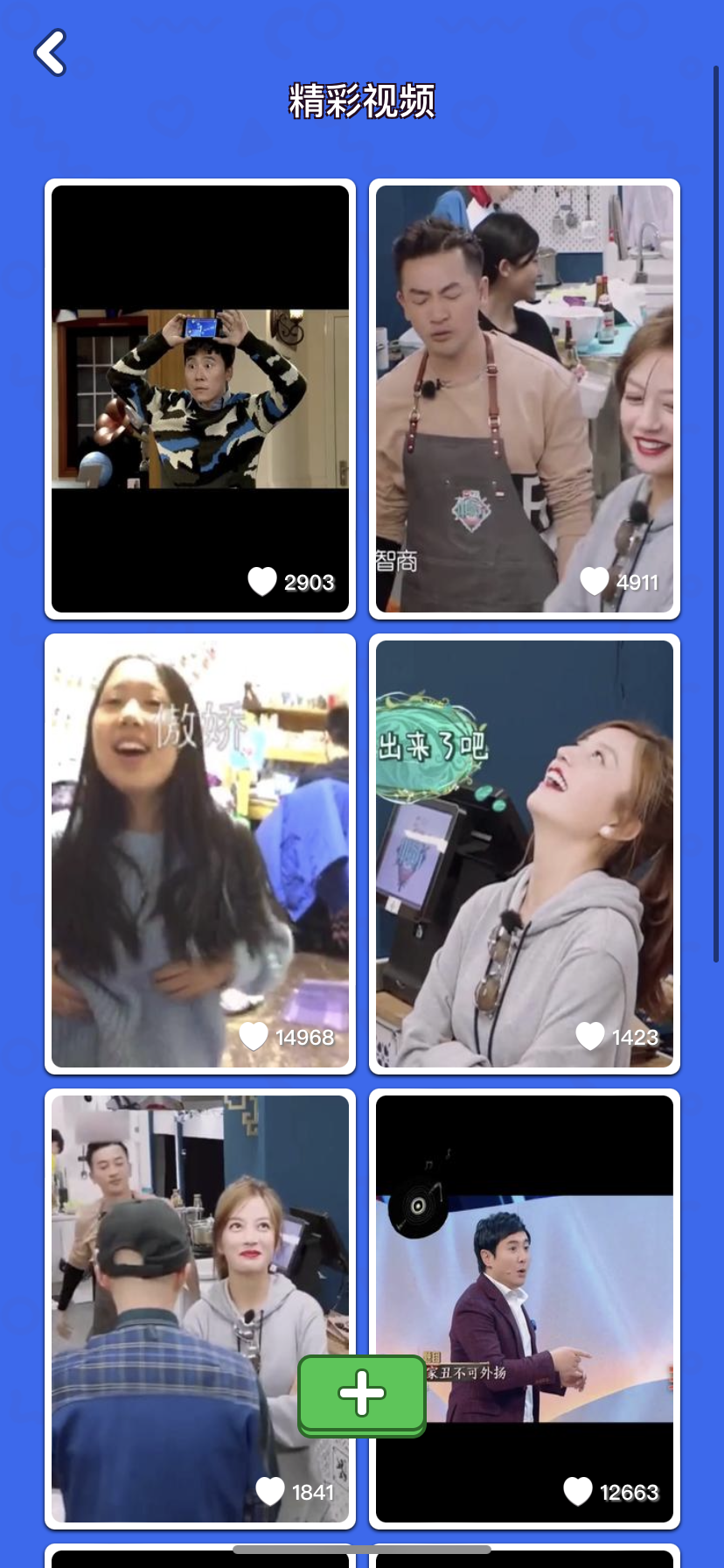Open the video with 1423 likes
This screenshot has height=1568, width=724.
524,853
